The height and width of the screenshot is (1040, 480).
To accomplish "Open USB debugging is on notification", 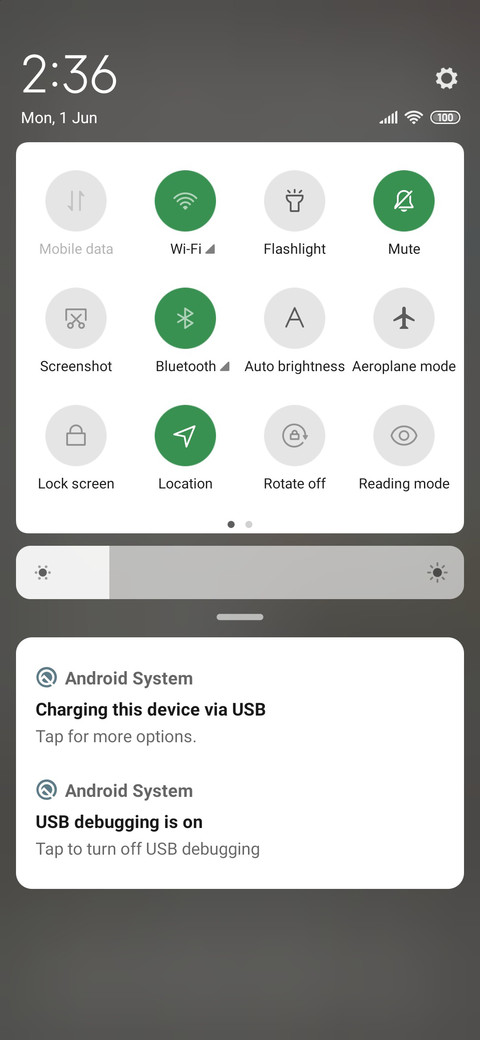I will click(x=240, y=819).
